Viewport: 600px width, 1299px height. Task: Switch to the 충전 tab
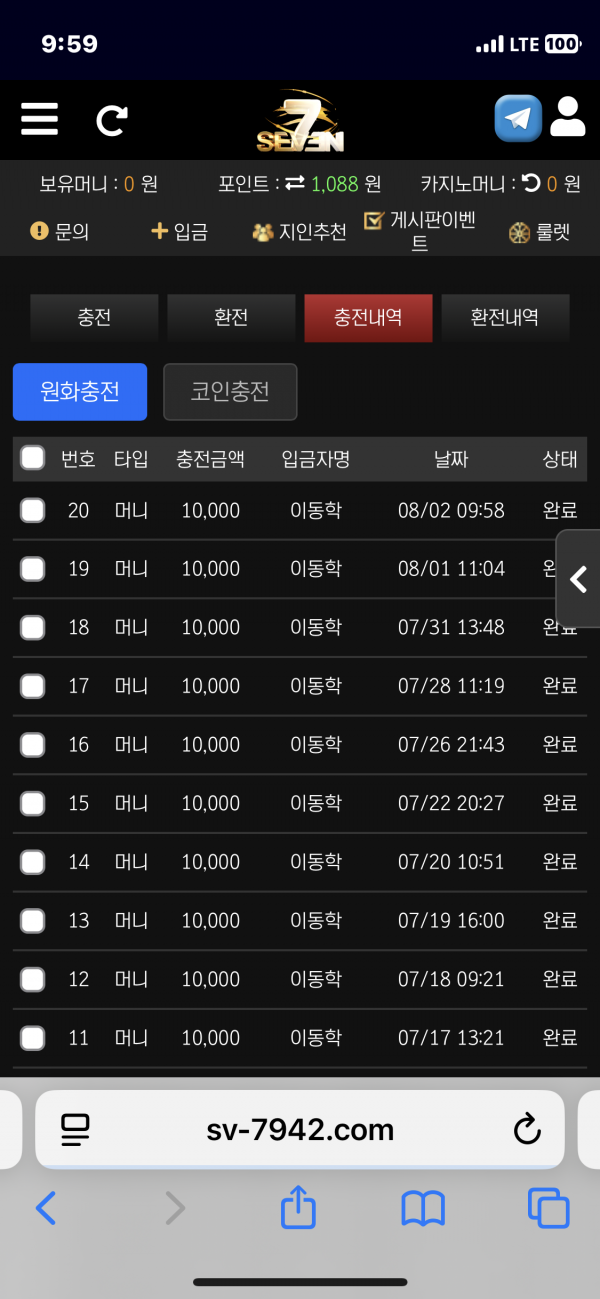tap(94, 318)
